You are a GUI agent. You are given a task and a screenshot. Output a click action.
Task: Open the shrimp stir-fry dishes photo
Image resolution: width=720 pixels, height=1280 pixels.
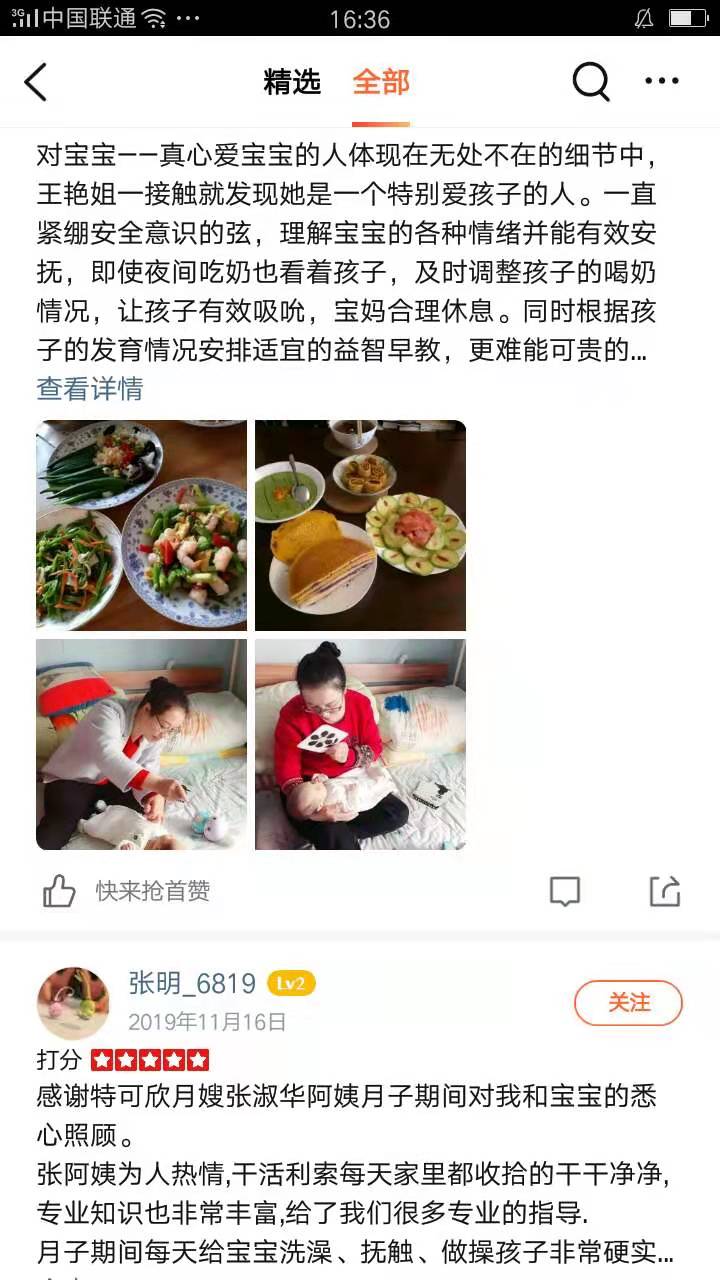(x=141, y=525)
